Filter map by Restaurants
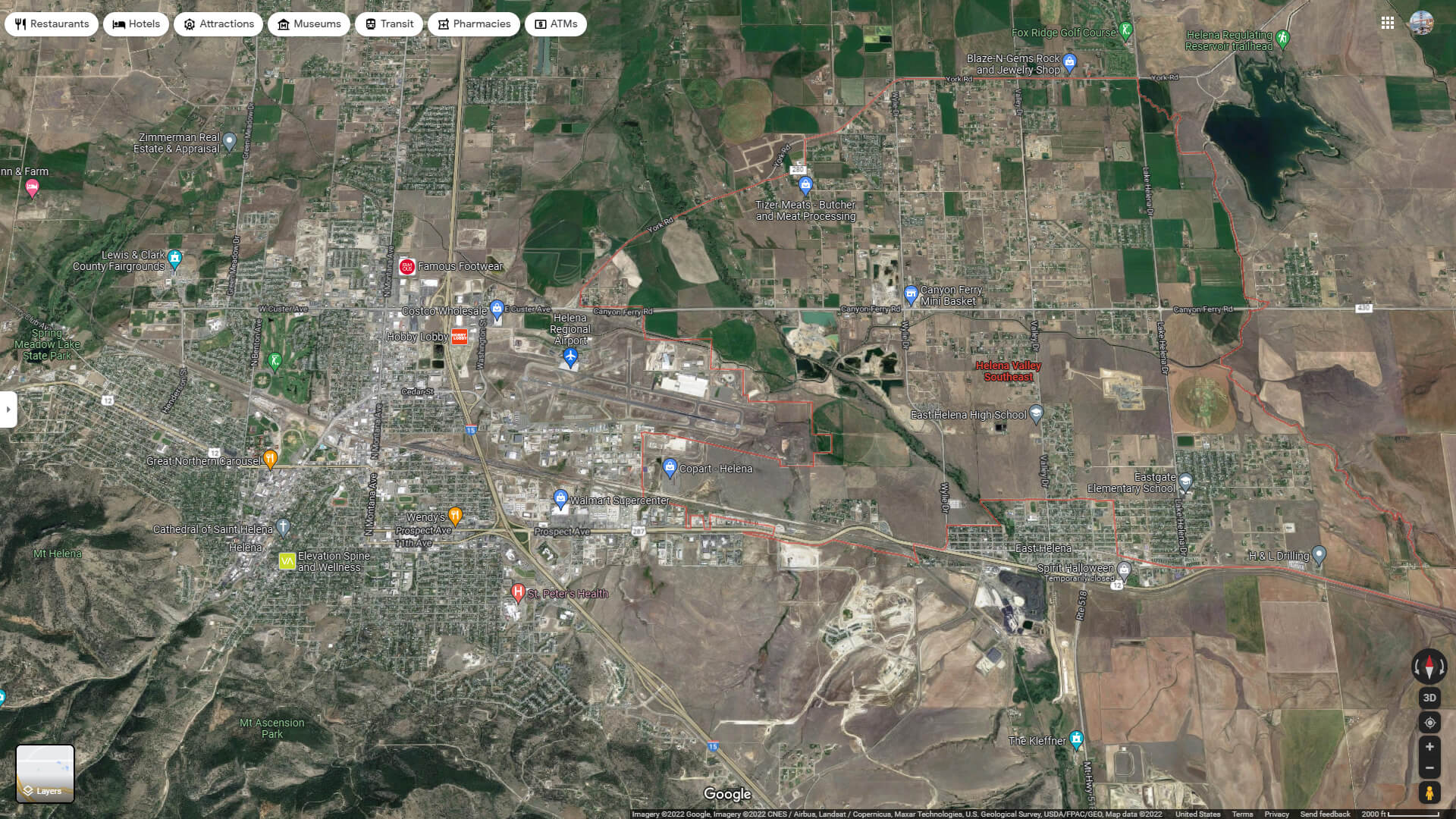Screen dimensions: 1456x819 click(52, 24)
